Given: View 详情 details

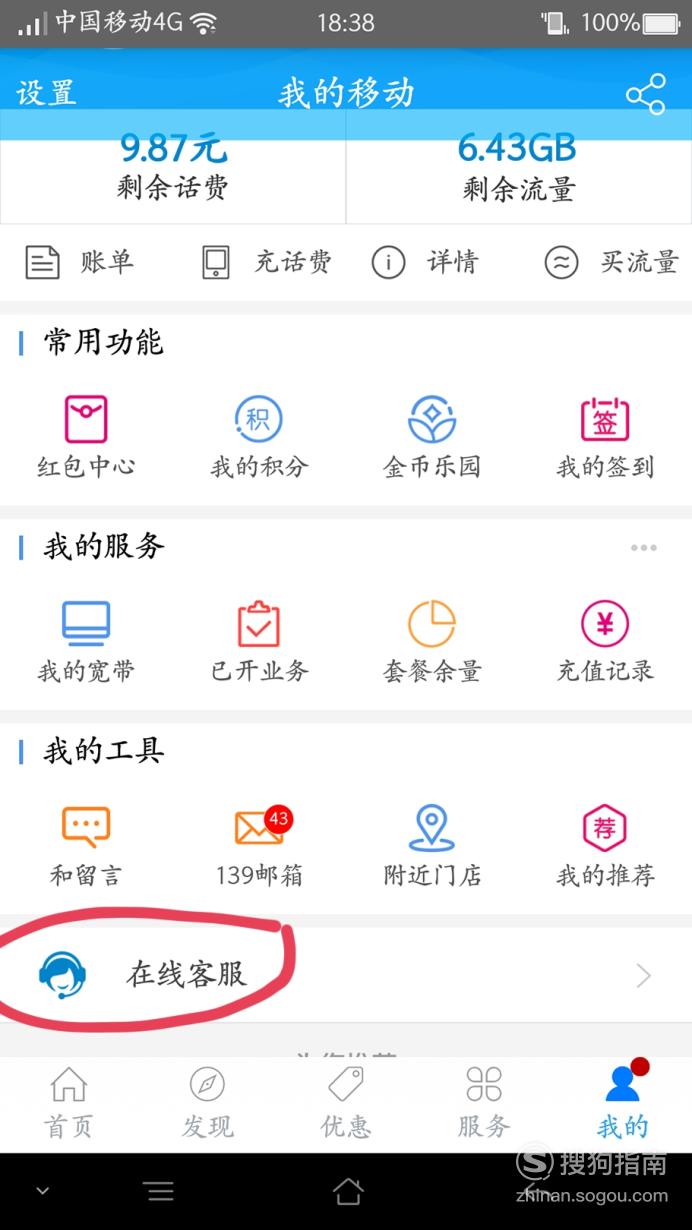Looking at the screenshot, I should click(x=425, y=263).
